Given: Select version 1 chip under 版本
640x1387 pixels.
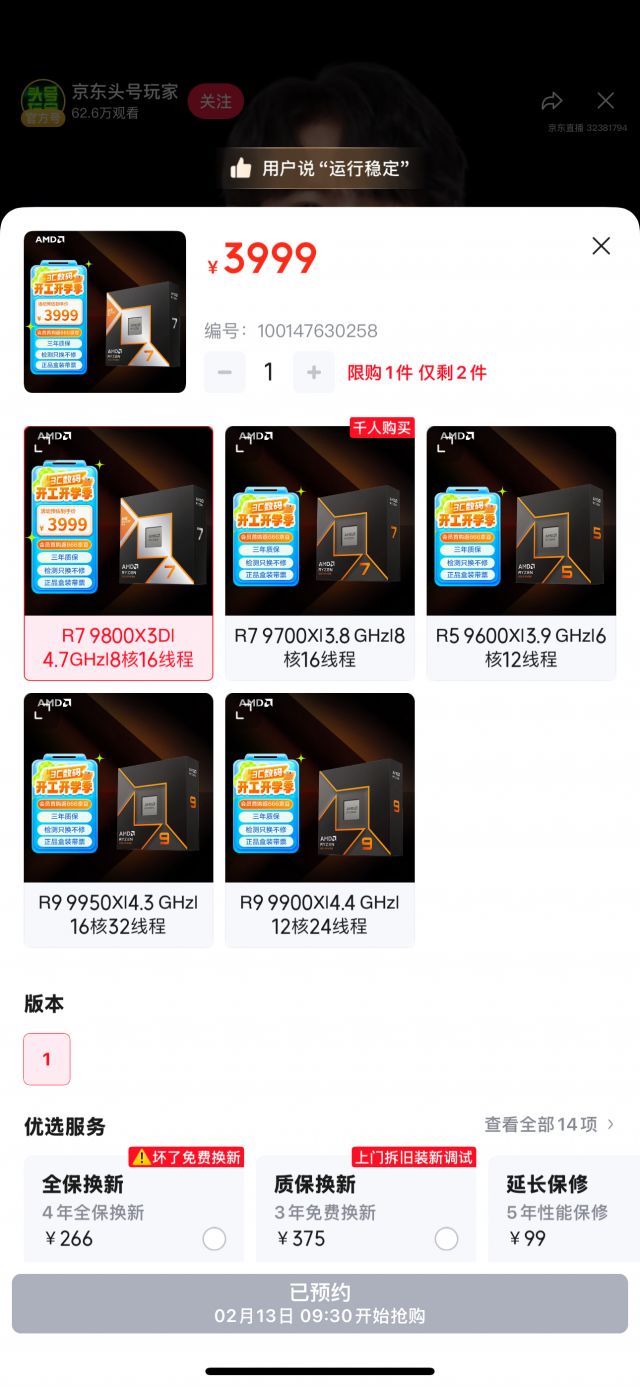Looking at the screenshot, I should click(x=47, y=1059).
